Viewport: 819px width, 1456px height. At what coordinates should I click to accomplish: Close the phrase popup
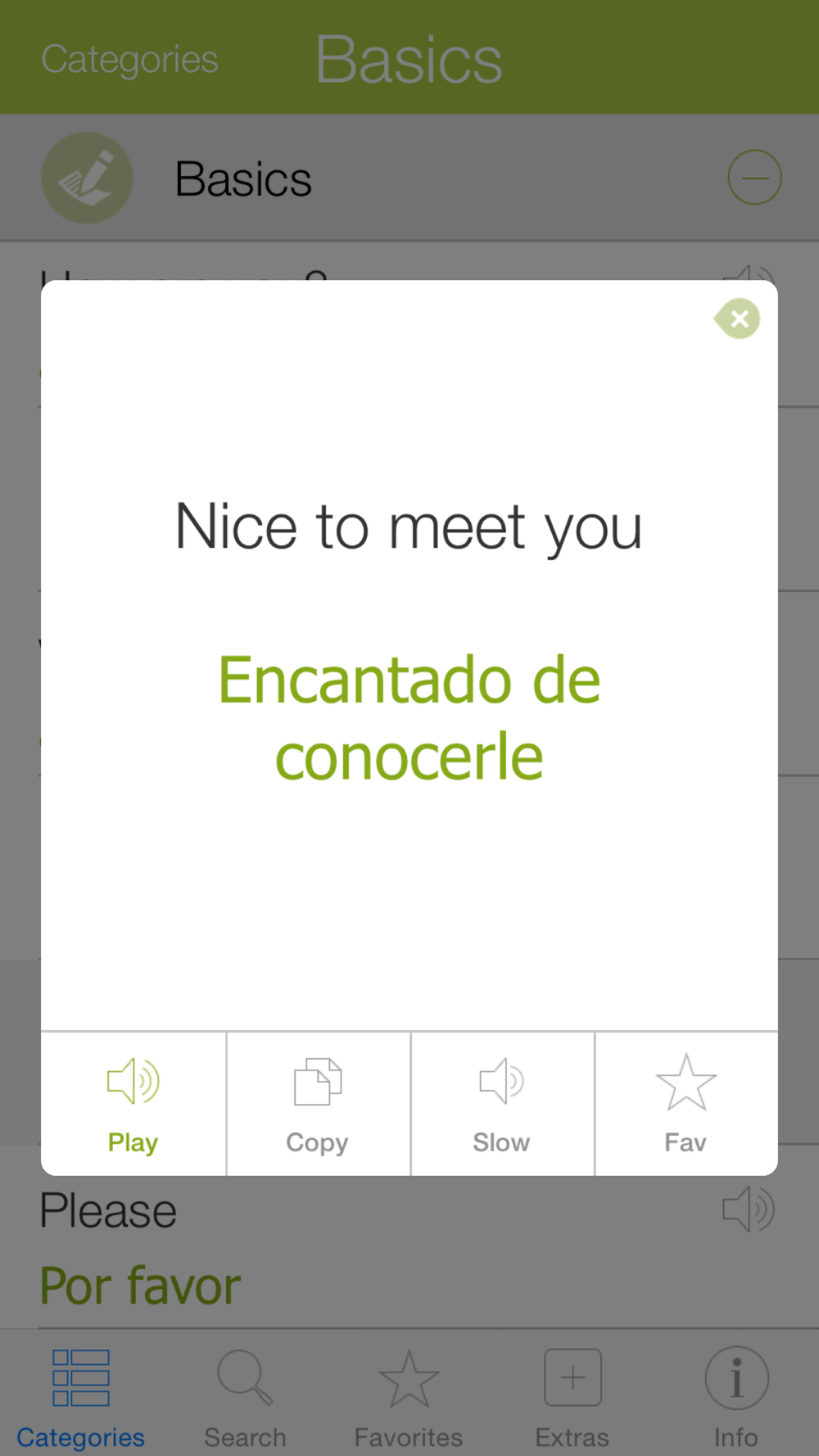point(738,319)
